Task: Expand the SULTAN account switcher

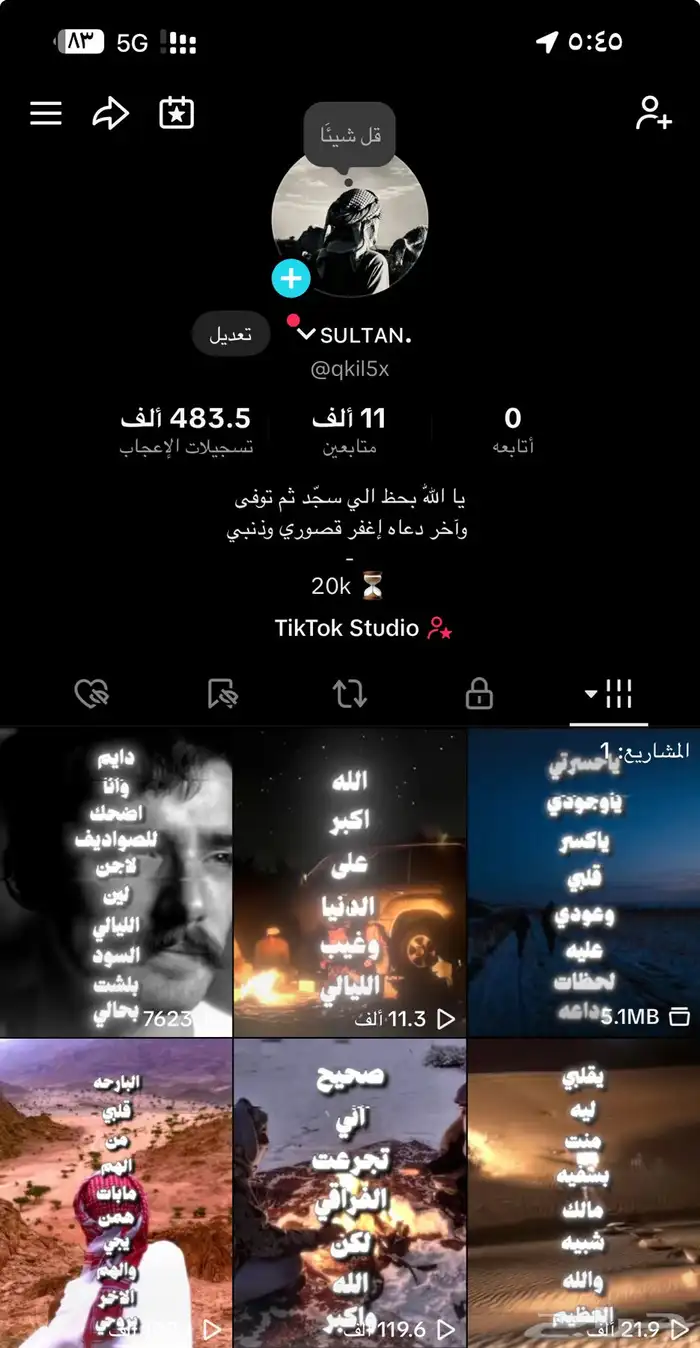Action: pyautogui.click(x=307, y=336)
